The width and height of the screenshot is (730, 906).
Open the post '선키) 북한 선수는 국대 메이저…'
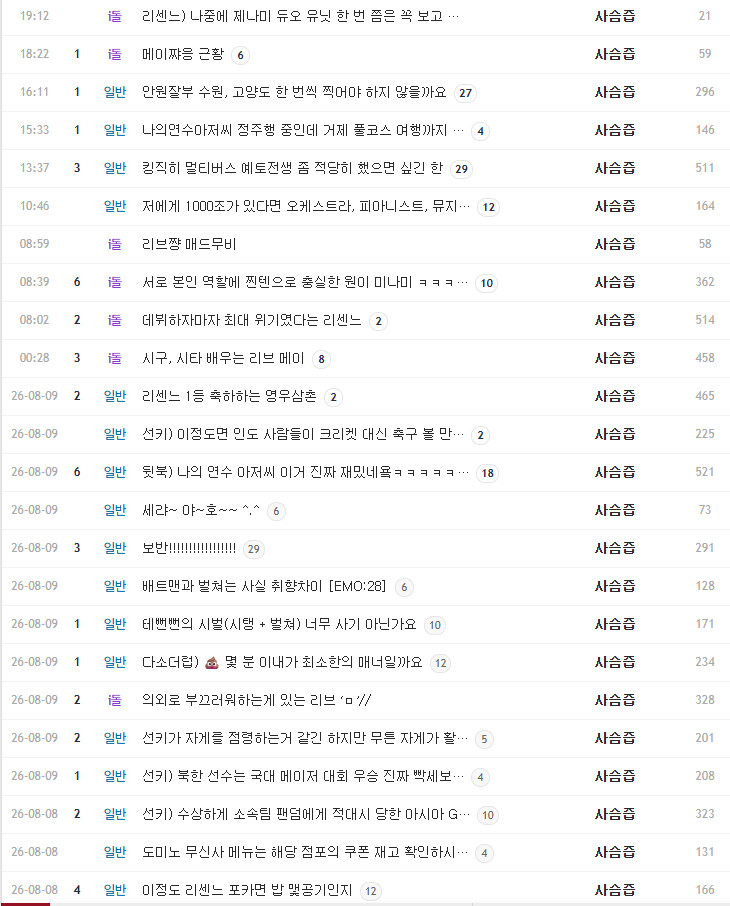coord(303,777)
